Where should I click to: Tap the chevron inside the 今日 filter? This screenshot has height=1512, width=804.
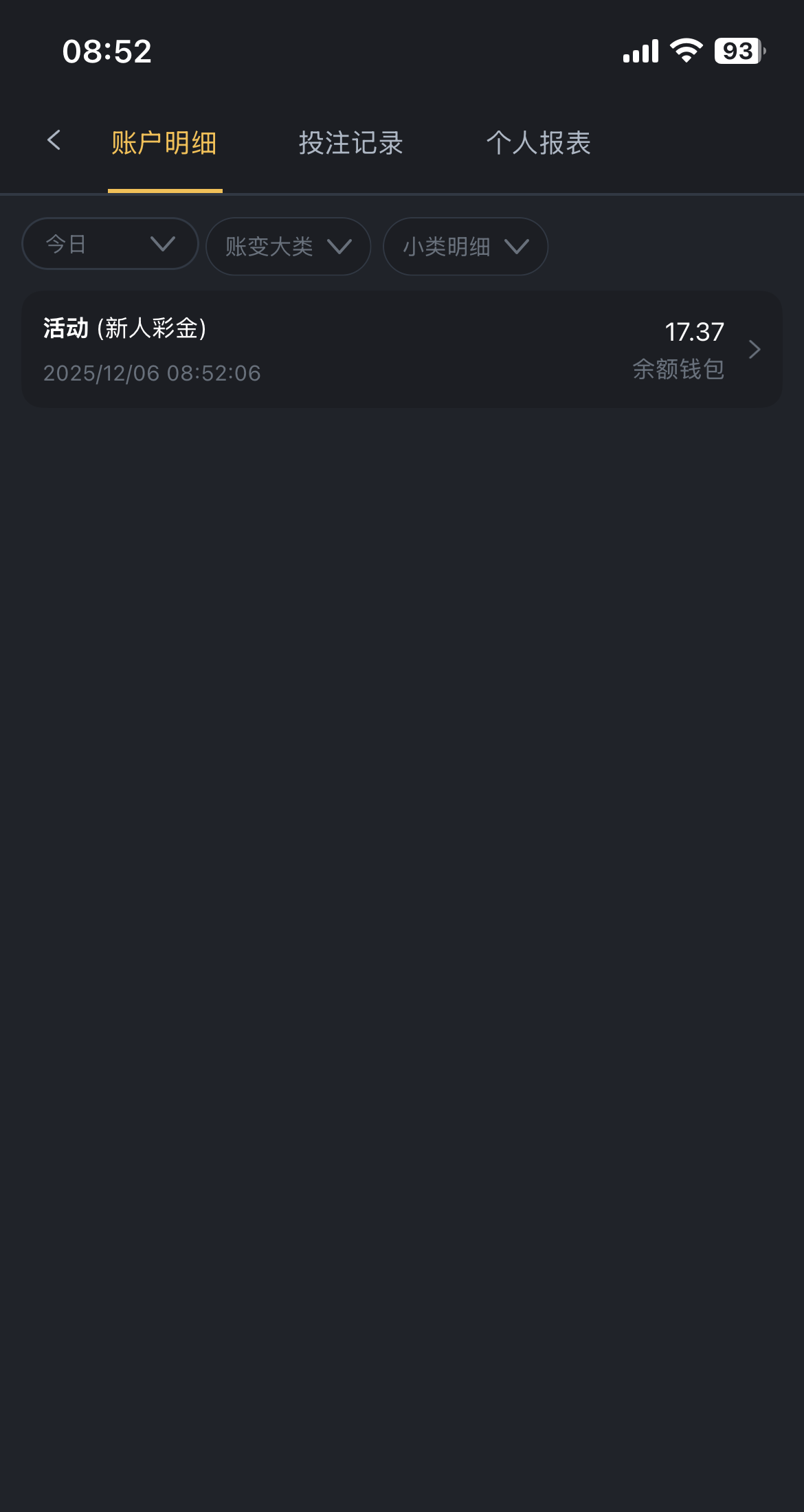point(162,245)
